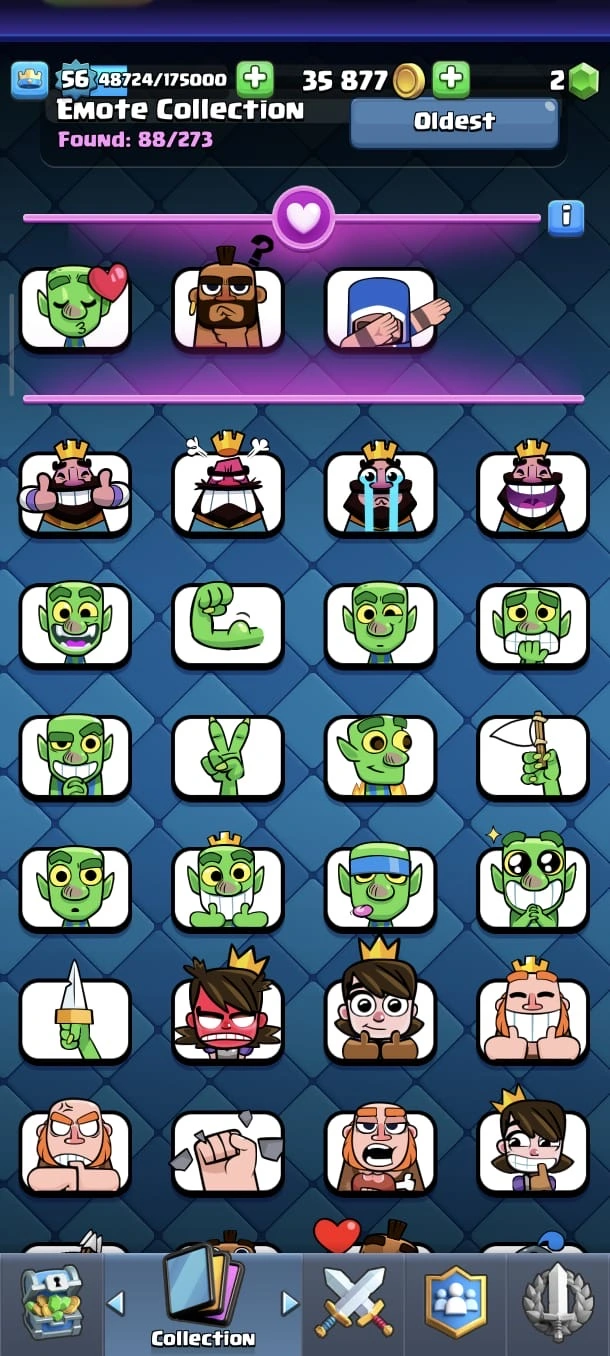Pick the green hand holding dagger emote
610x1356 pixels.
pyautogui.click(x=75, y=1020)
